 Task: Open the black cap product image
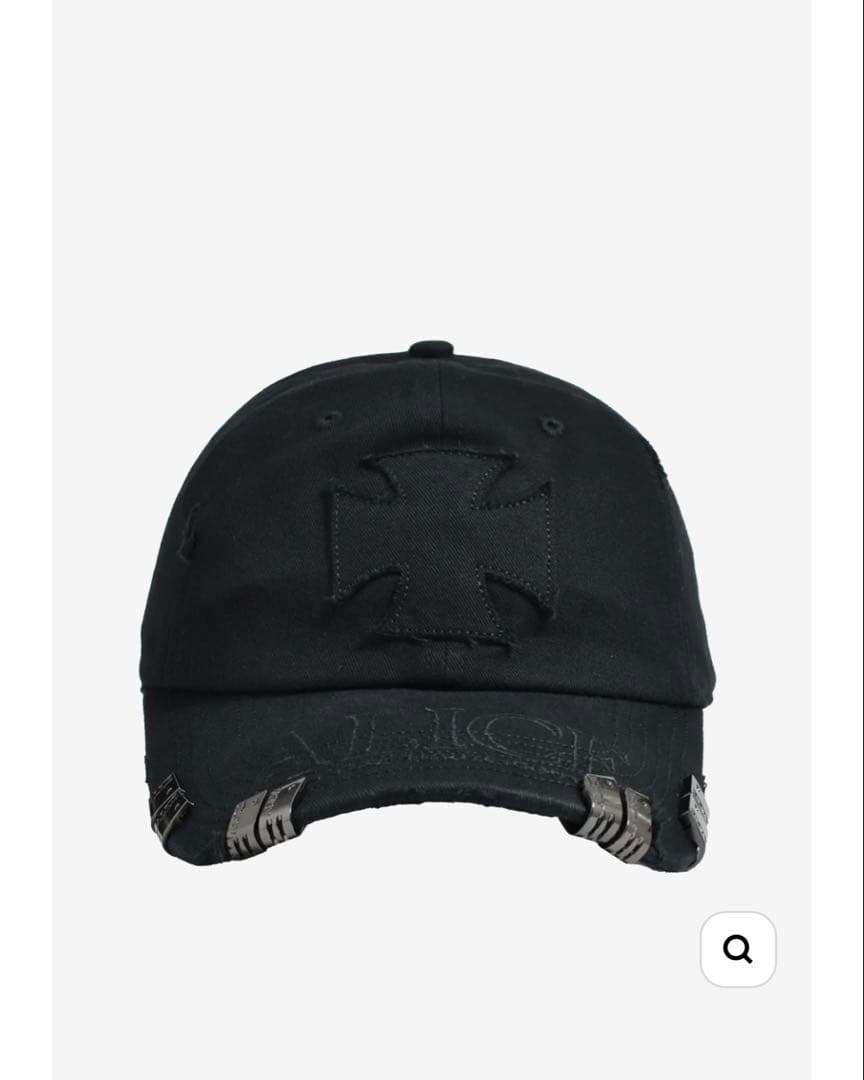(x=430, y=600)
